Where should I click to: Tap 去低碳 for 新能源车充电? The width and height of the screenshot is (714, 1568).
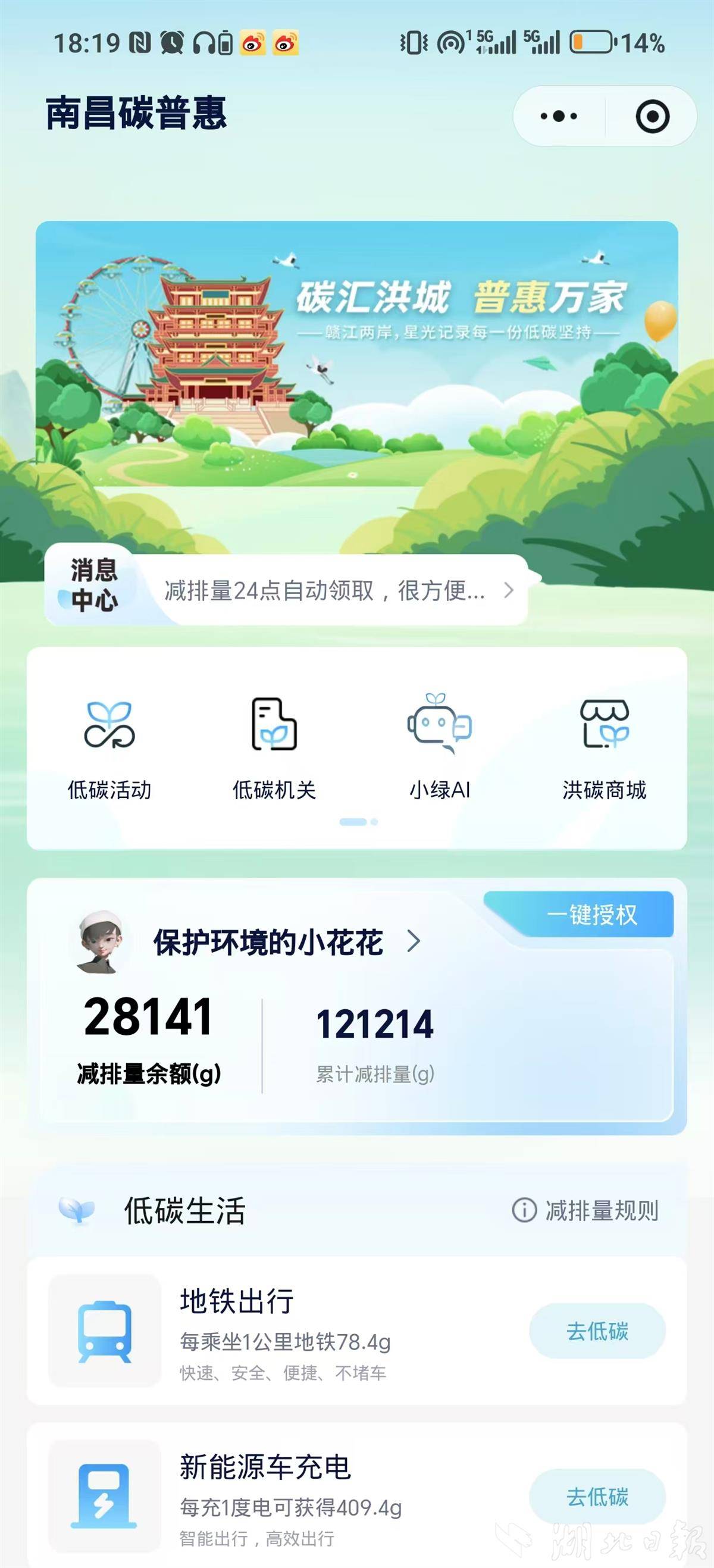(597, 1497)
